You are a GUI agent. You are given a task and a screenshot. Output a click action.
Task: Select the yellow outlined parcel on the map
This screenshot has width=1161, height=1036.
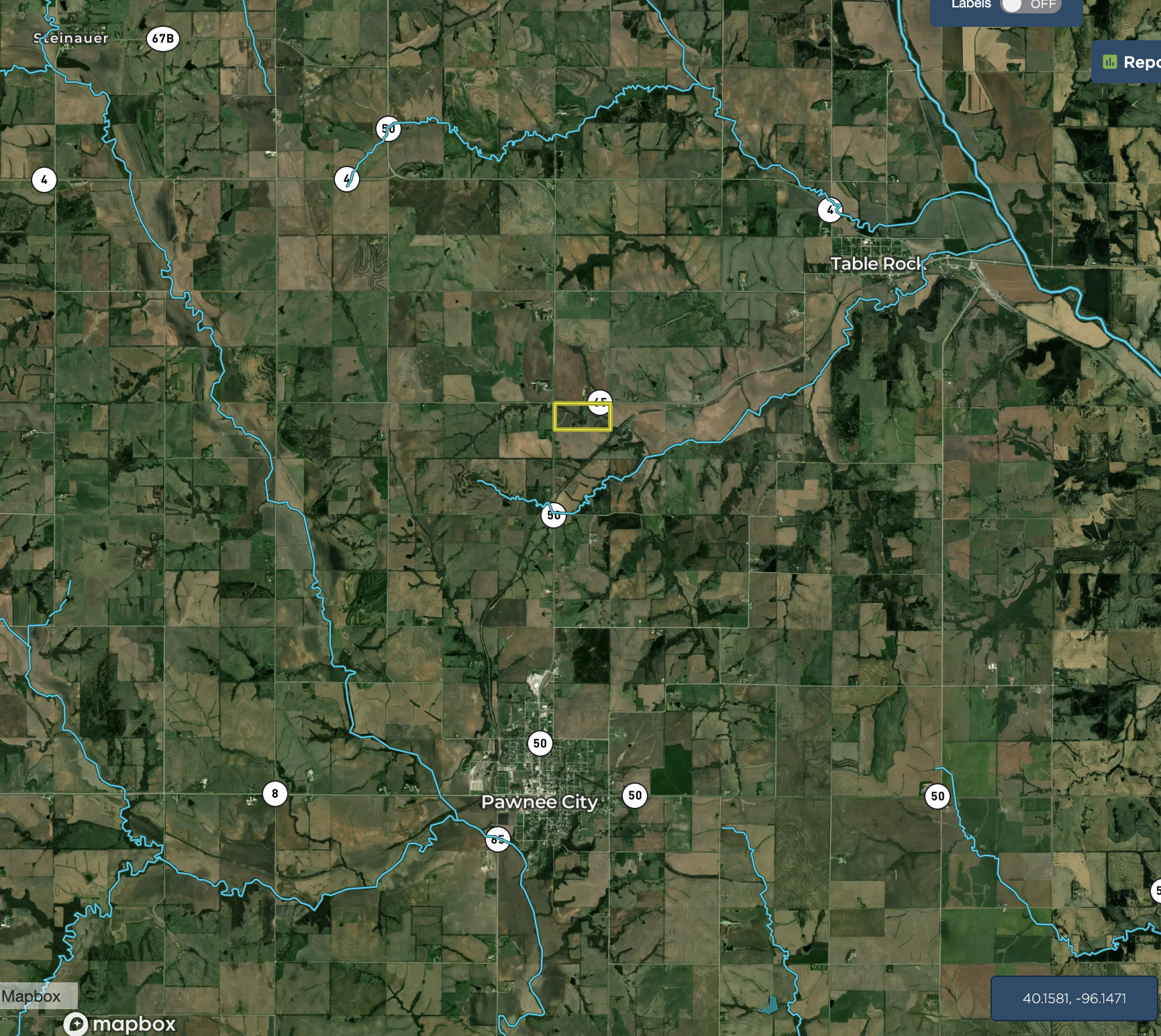(x=582, y=417)
